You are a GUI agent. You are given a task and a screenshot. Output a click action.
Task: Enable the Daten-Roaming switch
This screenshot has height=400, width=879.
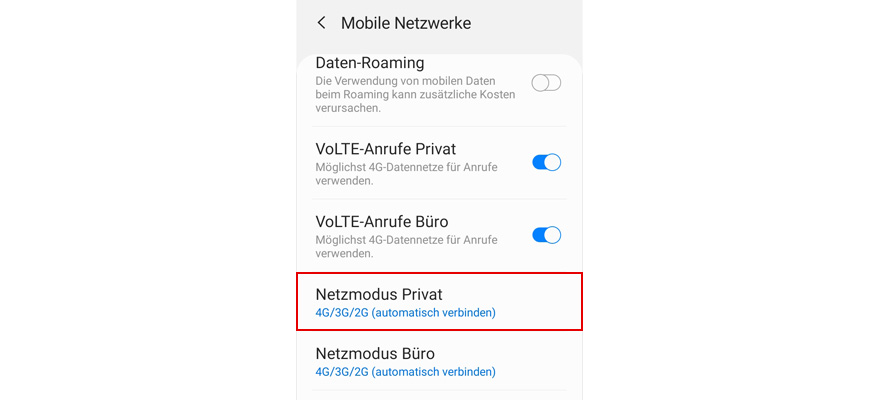(546, 82)
